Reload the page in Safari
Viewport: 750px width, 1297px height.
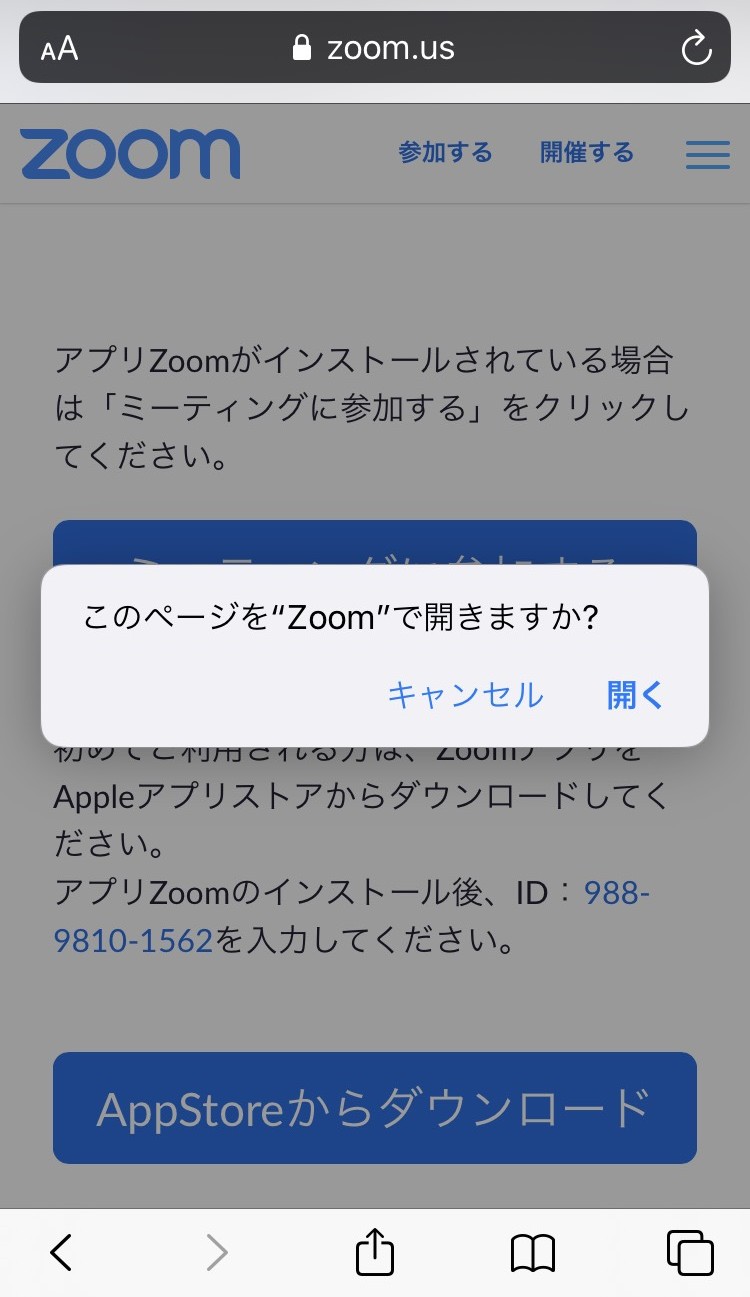(695, 47)
